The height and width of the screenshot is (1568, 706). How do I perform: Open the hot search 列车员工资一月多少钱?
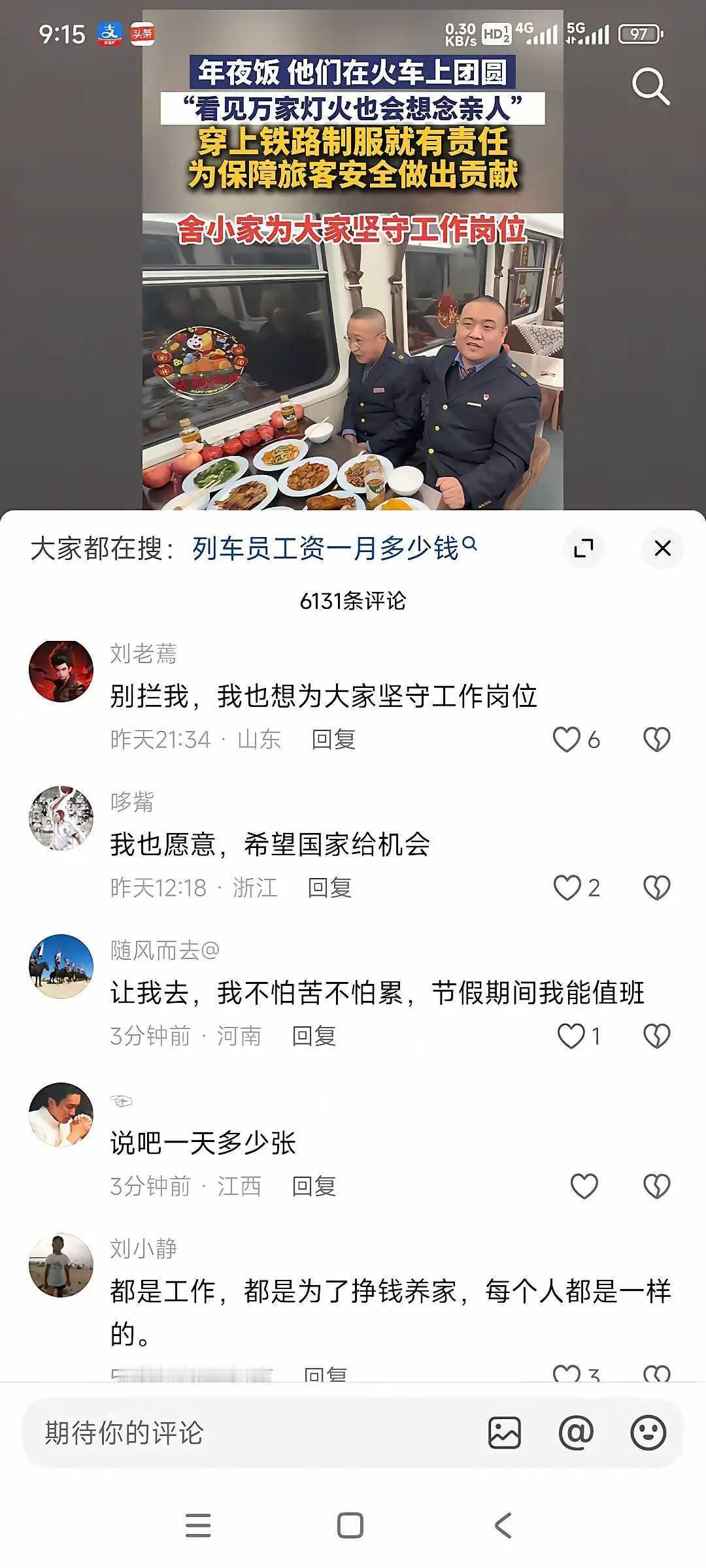[x=330, y=549]
